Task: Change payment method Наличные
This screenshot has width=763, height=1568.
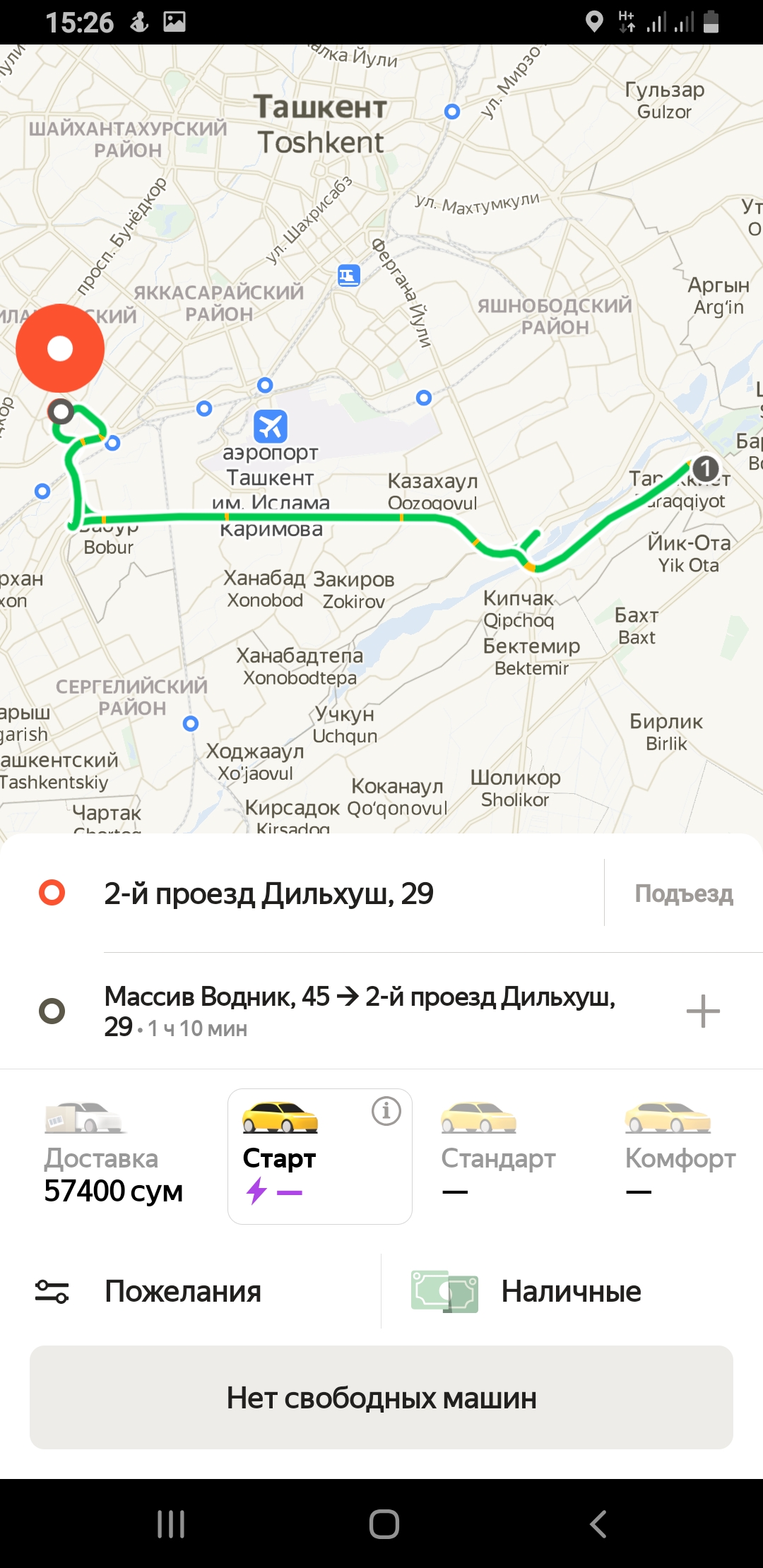Action: (x=571, y=1292)
